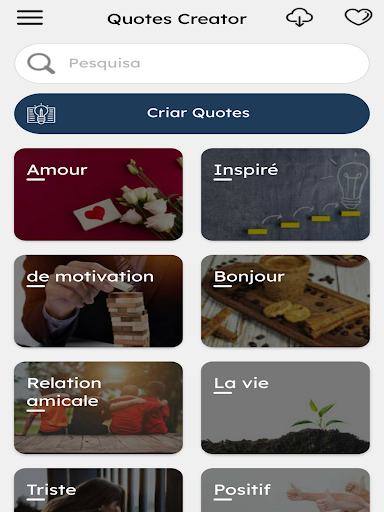Open the Inspiré category

(x=285, y=194)
